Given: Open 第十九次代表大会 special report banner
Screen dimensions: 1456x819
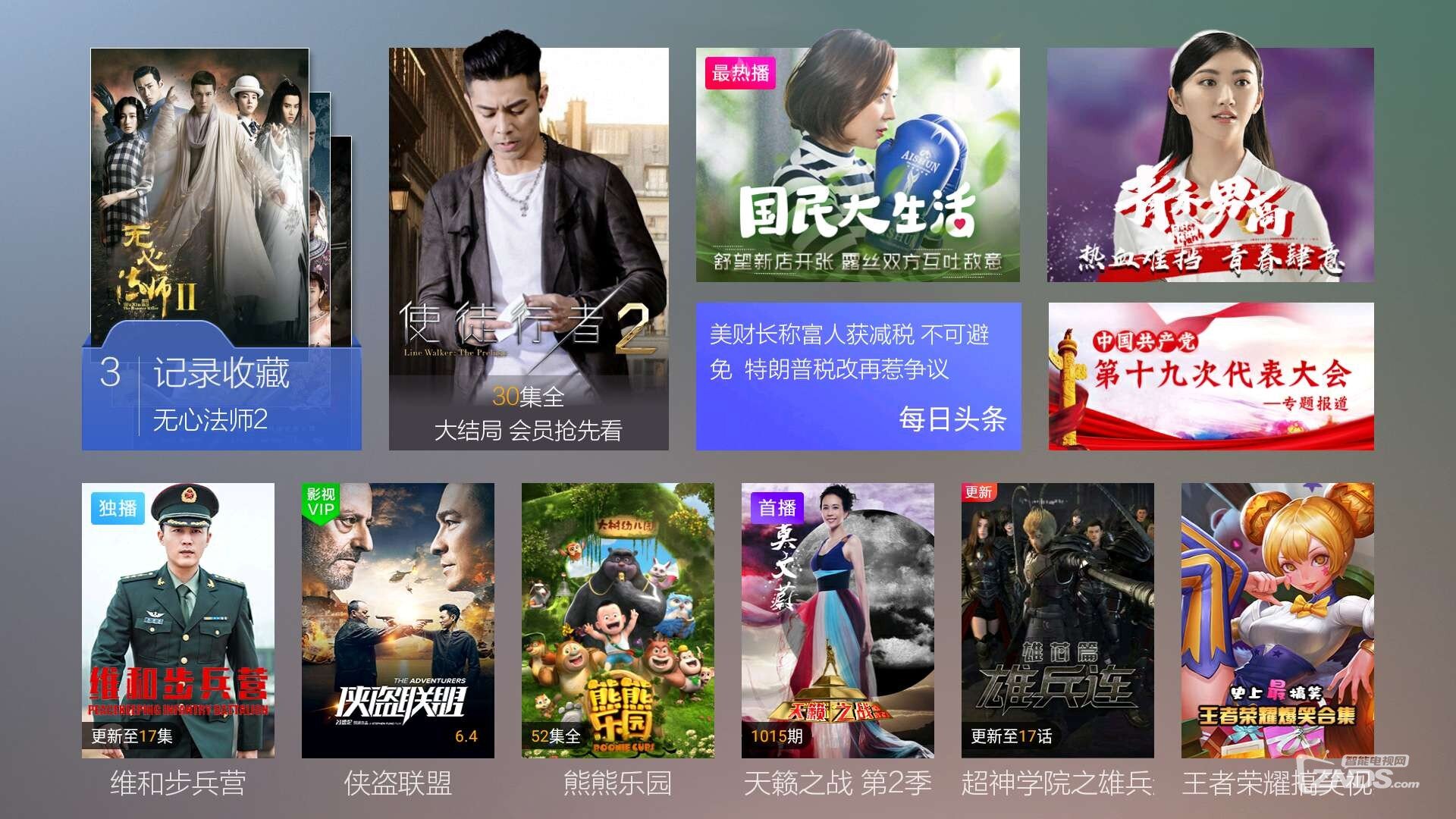Looking at the screenshot, I should pos(1210,376).
